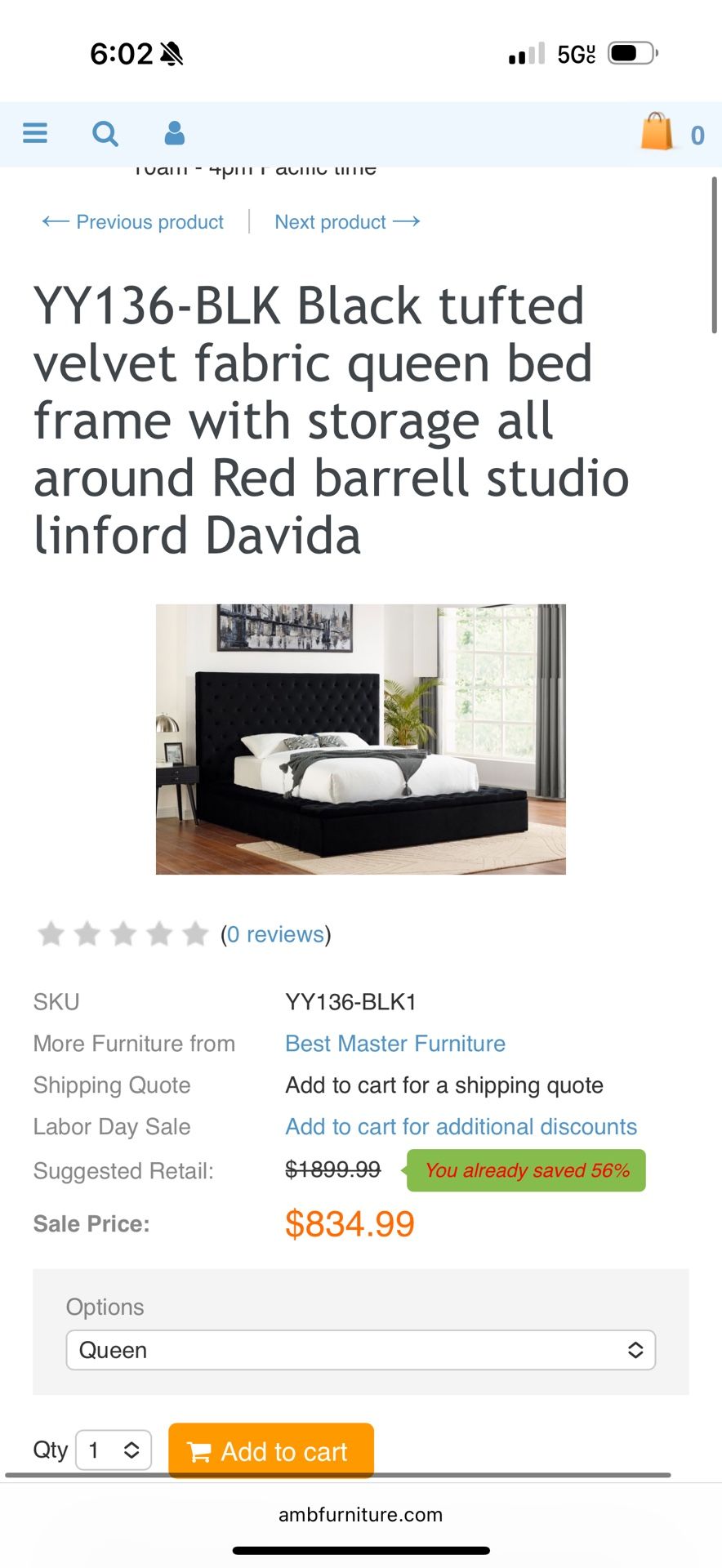Tap the ambfurniture.com address bar
Screen dimensions: 722x1568
[360, 1515]
